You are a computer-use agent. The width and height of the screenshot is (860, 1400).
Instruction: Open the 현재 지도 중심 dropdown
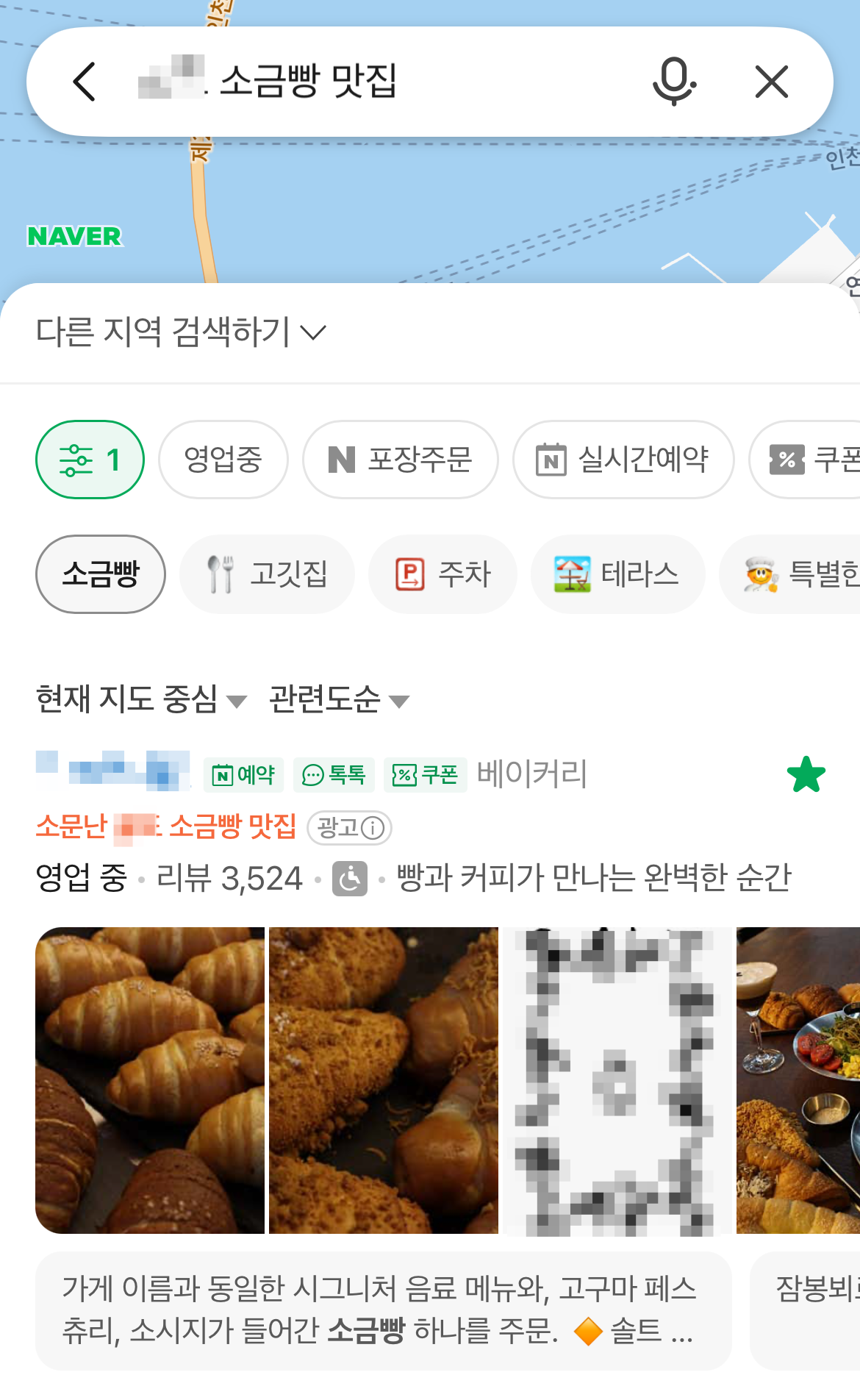tap(141, 699)
